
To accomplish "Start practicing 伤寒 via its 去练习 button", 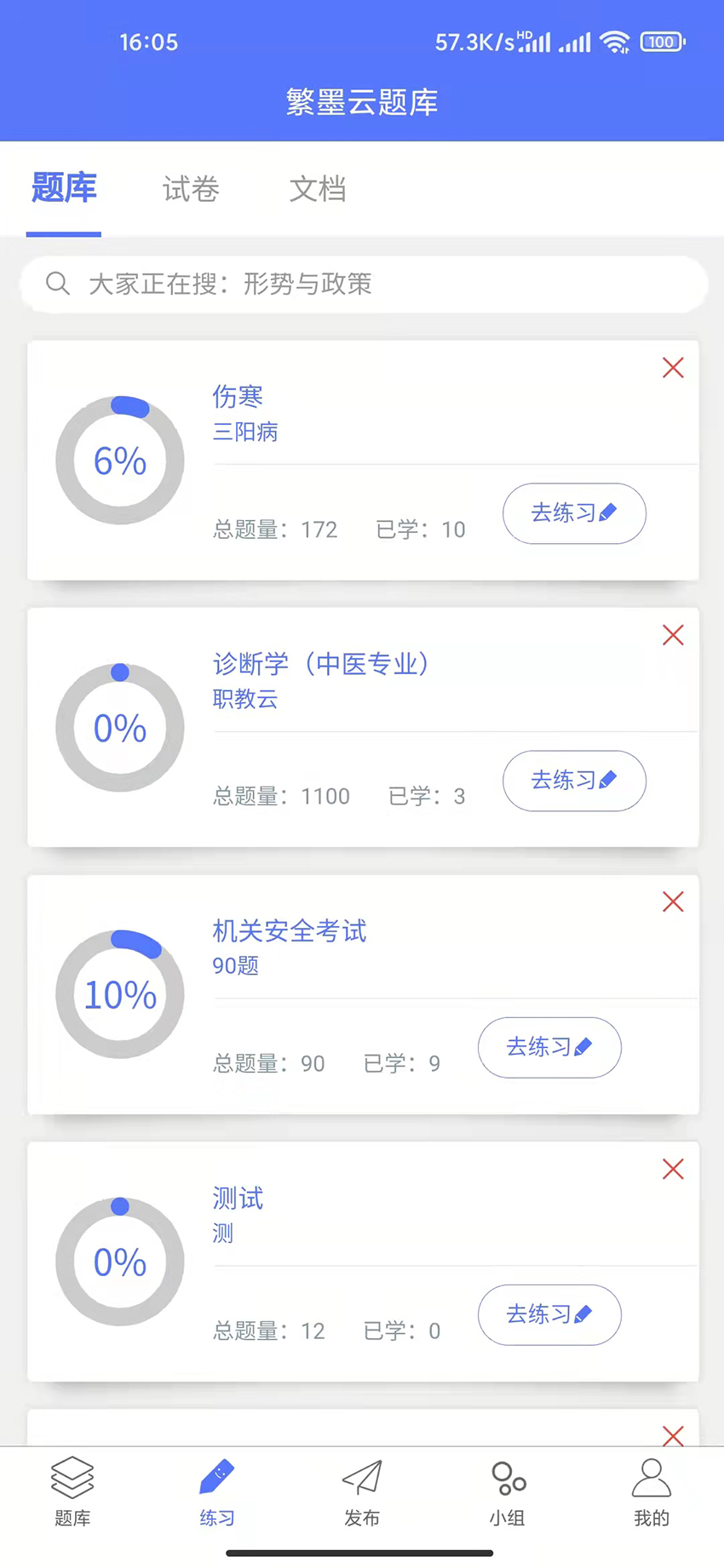I will [x=573, y=513].
